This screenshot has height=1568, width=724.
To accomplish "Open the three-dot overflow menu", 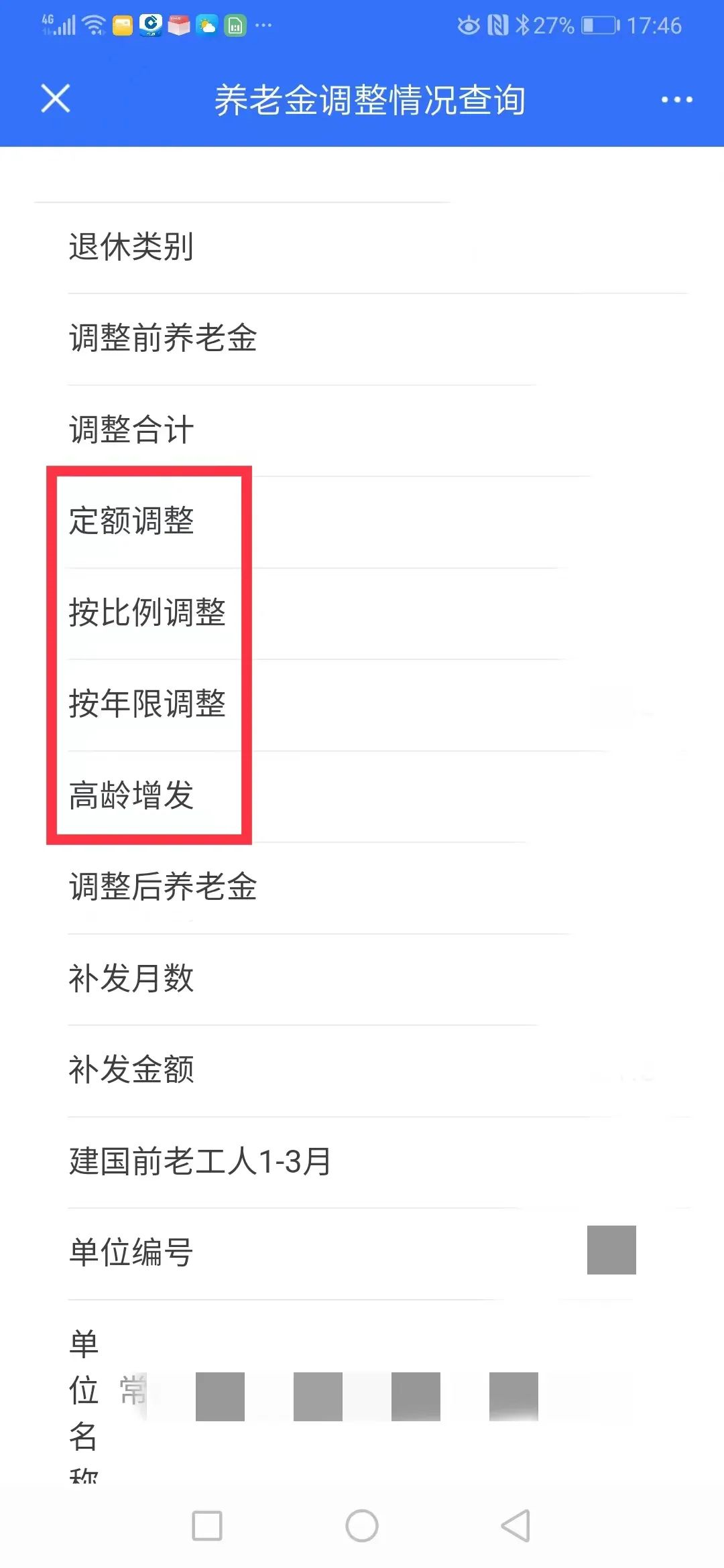I will pos(676,100).
